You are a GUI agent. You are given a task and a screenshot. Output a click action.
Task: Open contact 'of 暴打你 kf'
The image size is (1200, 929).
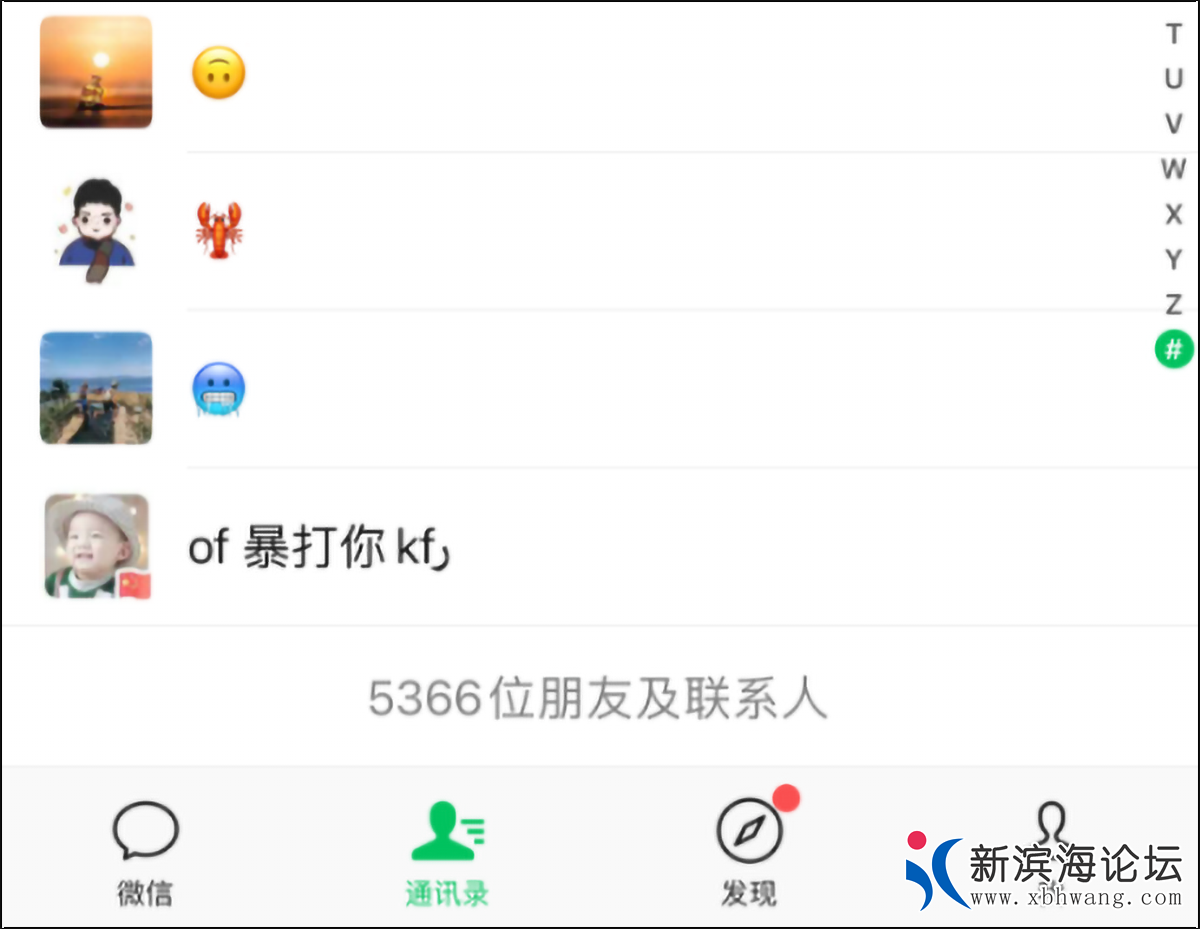coord(600,547)
